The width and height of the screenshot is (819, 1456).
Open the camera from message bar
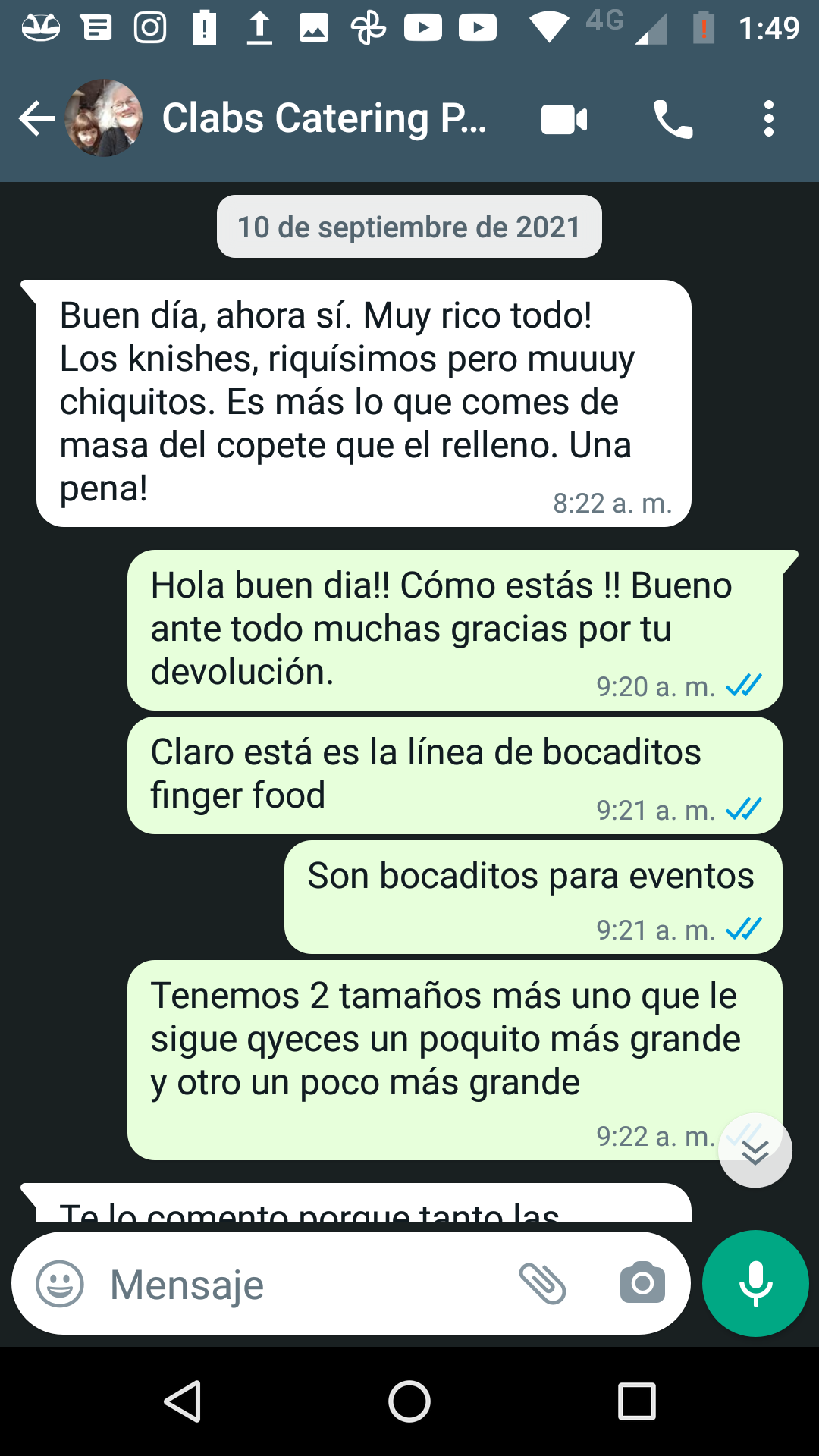(642, 1283)
